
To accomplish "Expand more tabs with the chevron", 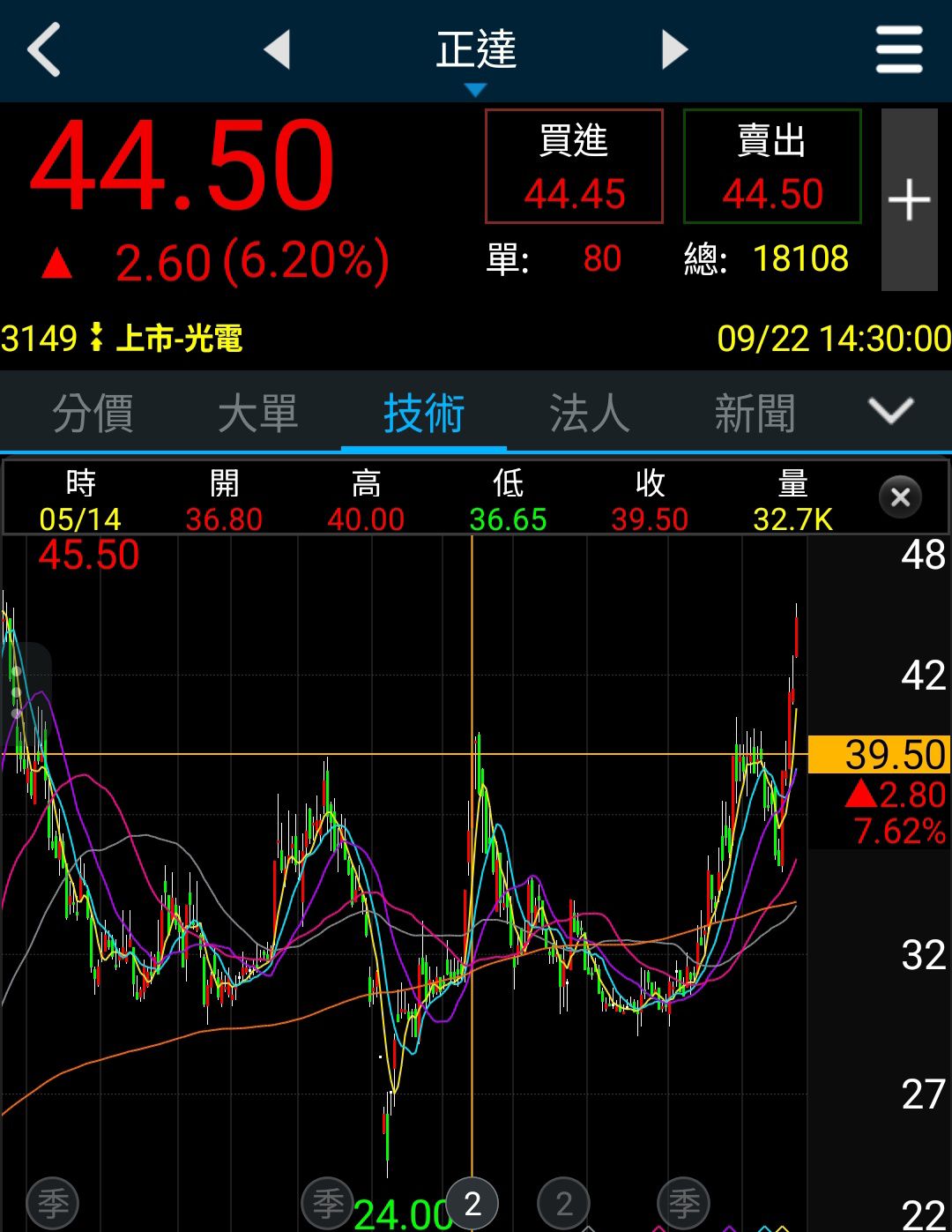I will 890,411.
